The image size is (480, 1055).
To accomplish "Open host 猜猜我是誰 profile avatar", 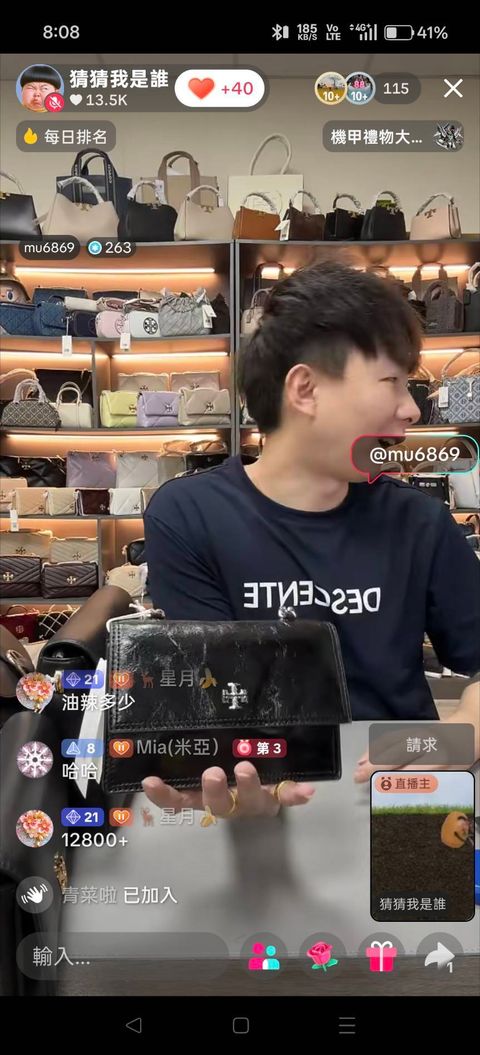I will pos(40,89).
